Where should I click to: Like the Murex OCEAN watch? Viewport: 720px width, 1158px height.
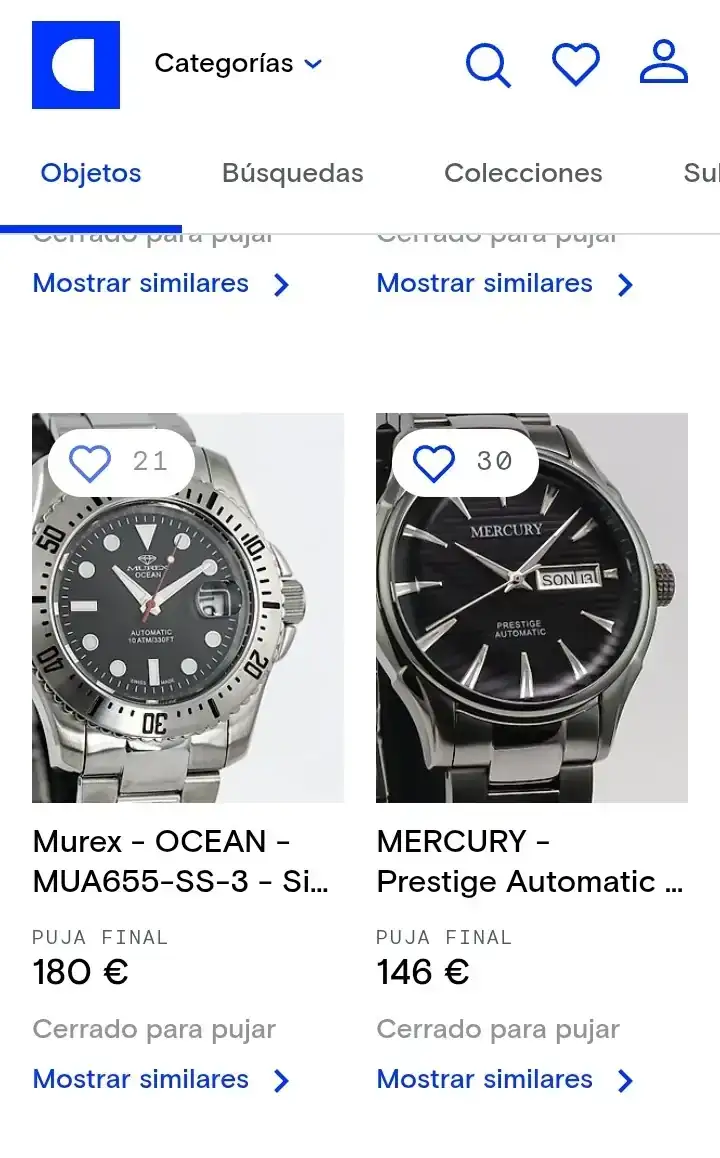click(90, 463)
